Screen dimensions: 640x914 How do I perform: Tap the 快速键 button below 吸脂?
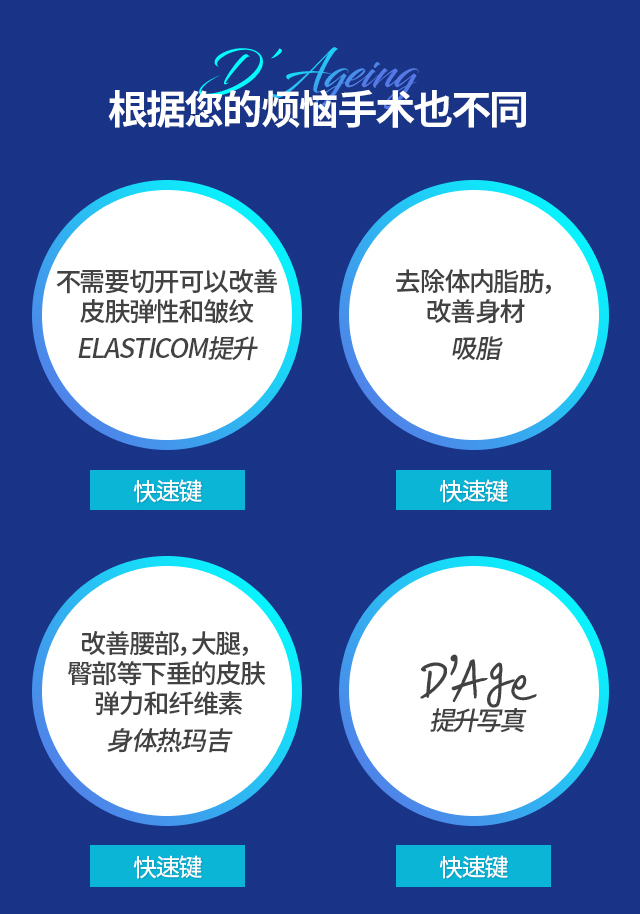473,490
